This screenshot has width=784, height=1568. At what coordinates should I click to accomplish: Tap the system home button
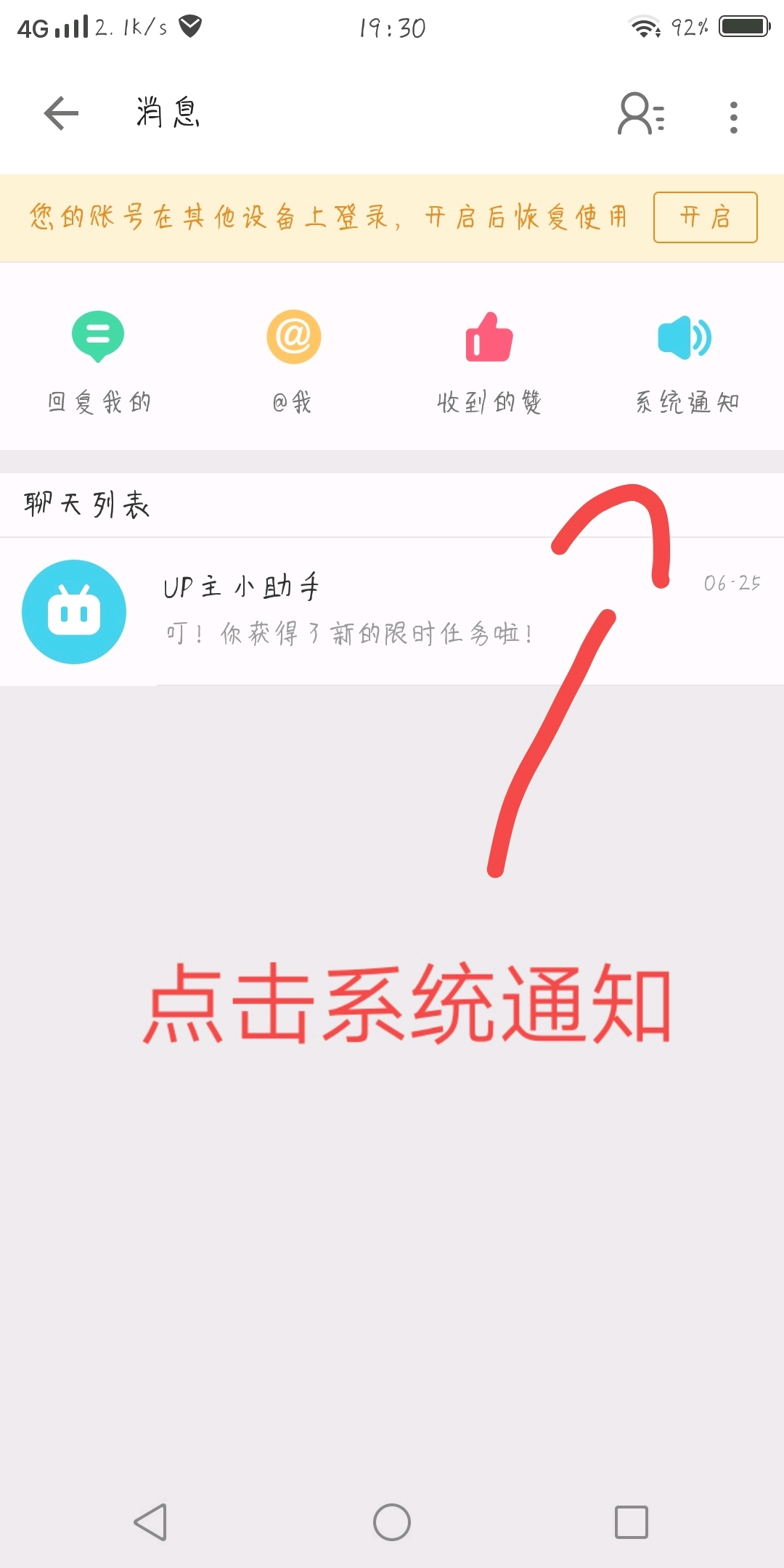tap(392, 1522)
